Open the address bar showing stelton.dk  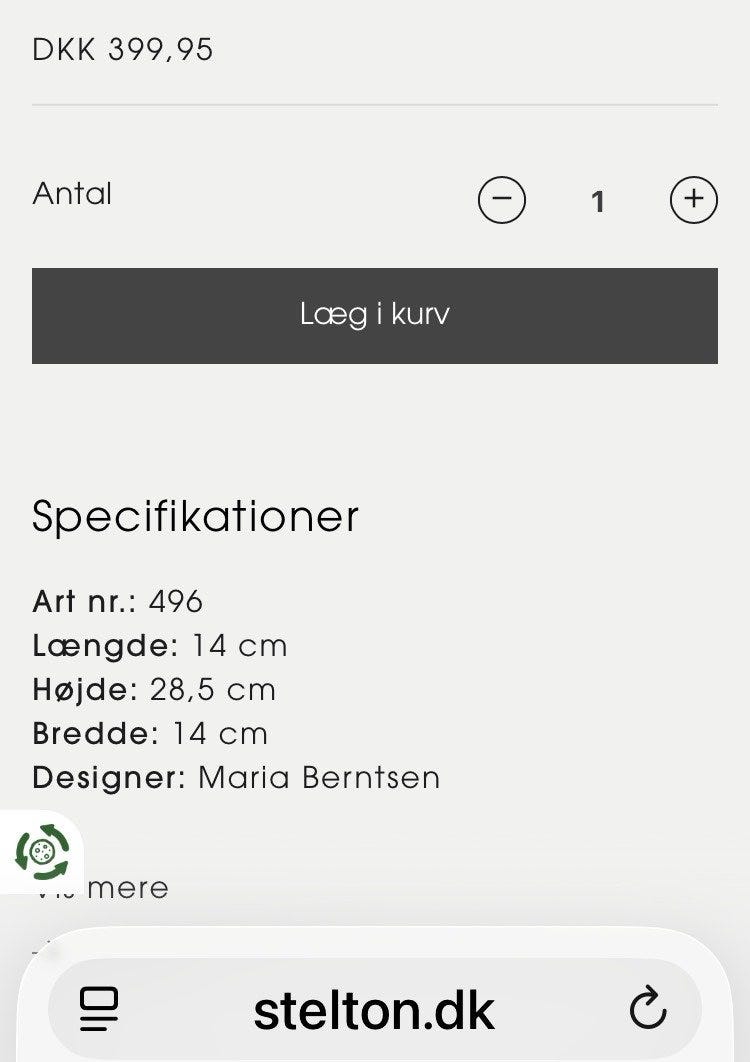tap(375, 1009)
